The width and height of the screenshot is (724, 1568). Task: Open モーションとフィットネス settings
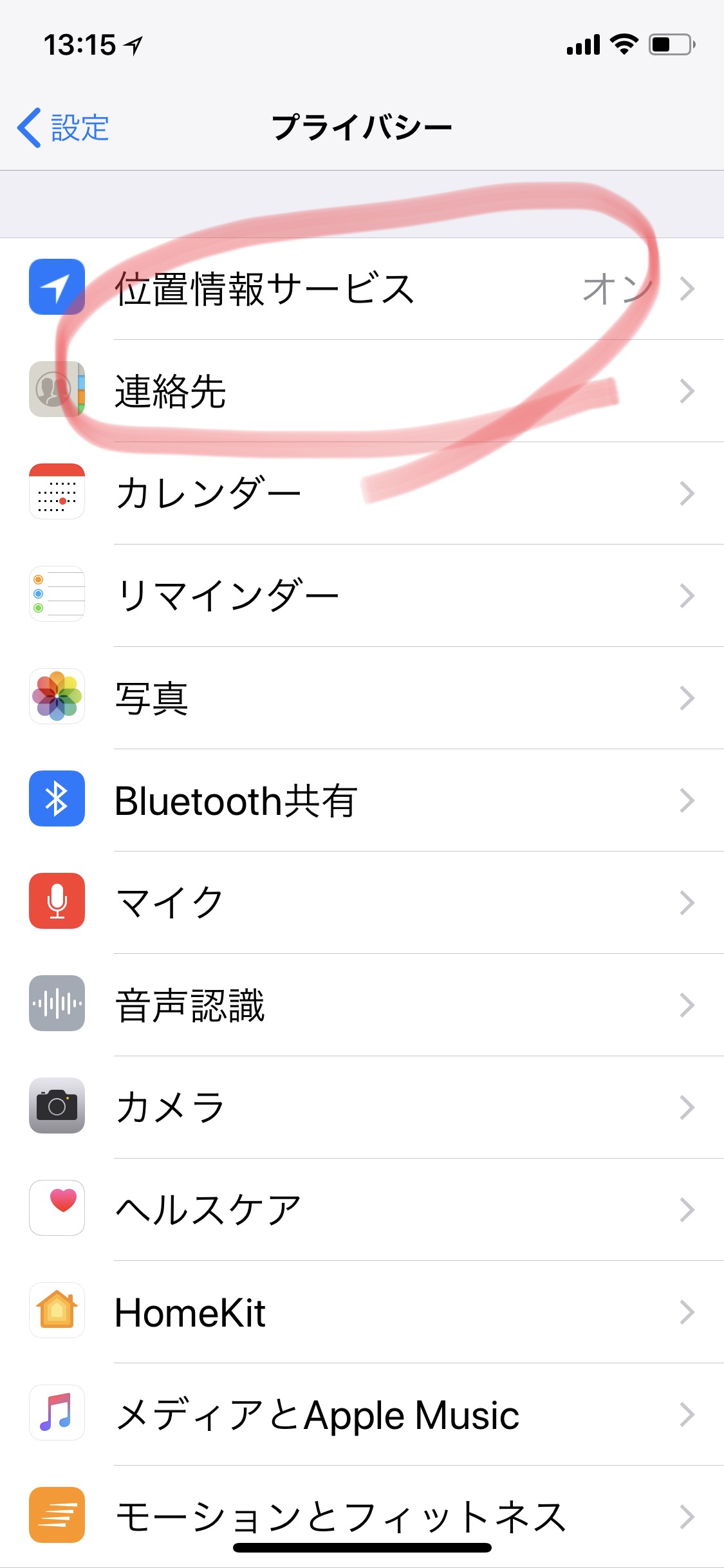(362, 1517)
